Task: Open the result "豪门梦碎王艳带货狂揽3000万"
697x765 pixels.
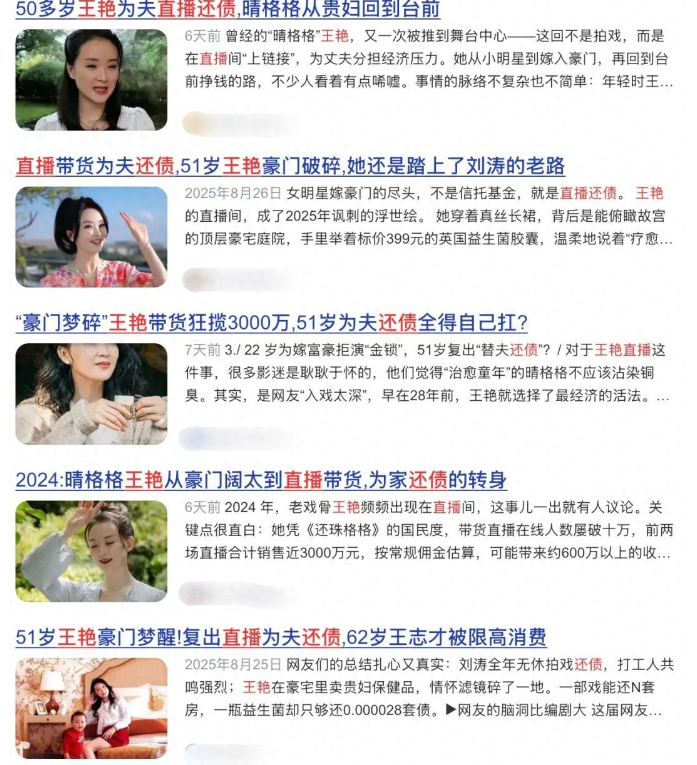Action: pos(271,322)
